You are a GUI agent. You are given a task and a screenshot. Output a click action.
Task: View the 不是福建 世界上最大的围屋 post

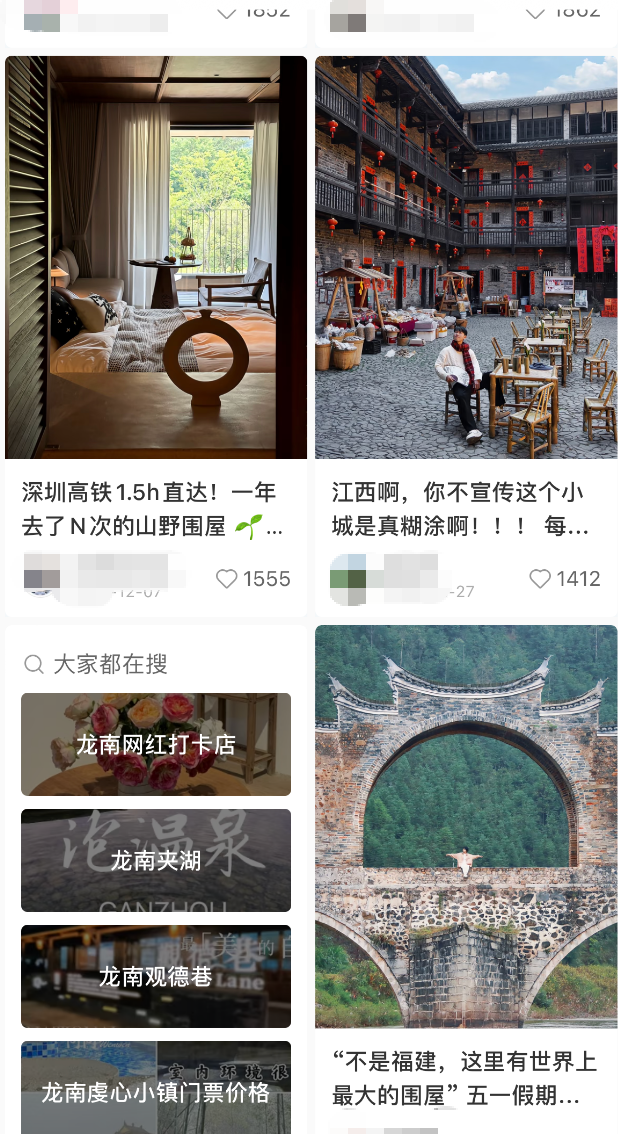pos(466,826)
